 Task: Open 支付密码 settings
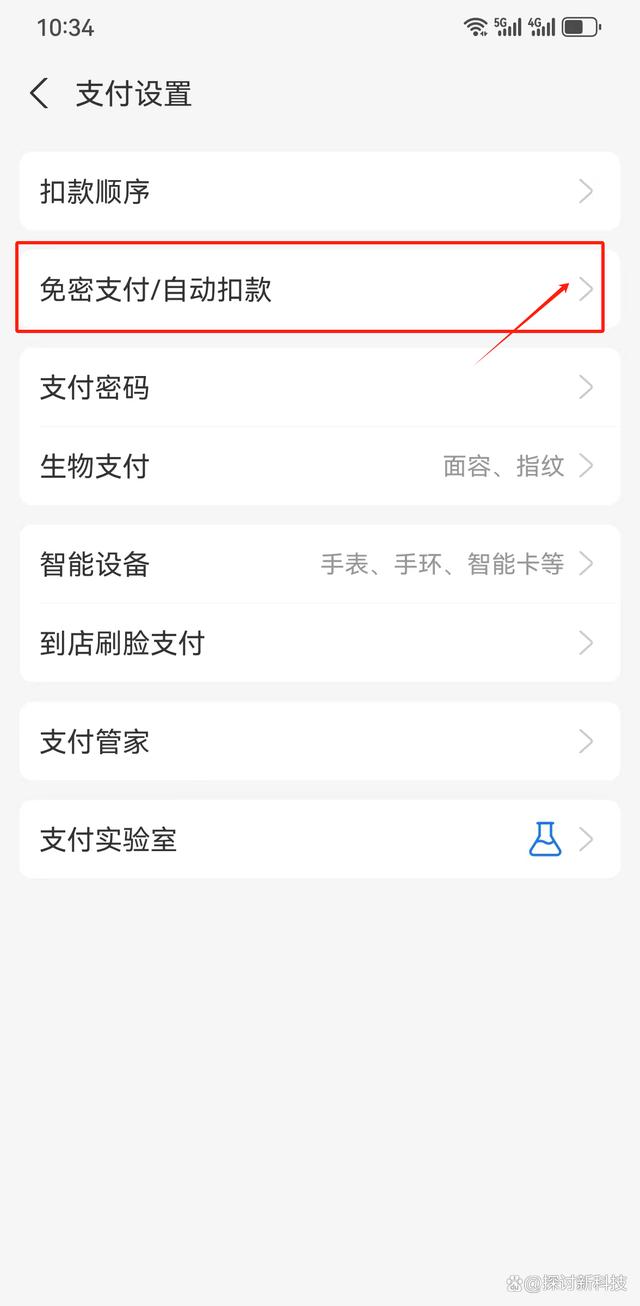(320, 387)
